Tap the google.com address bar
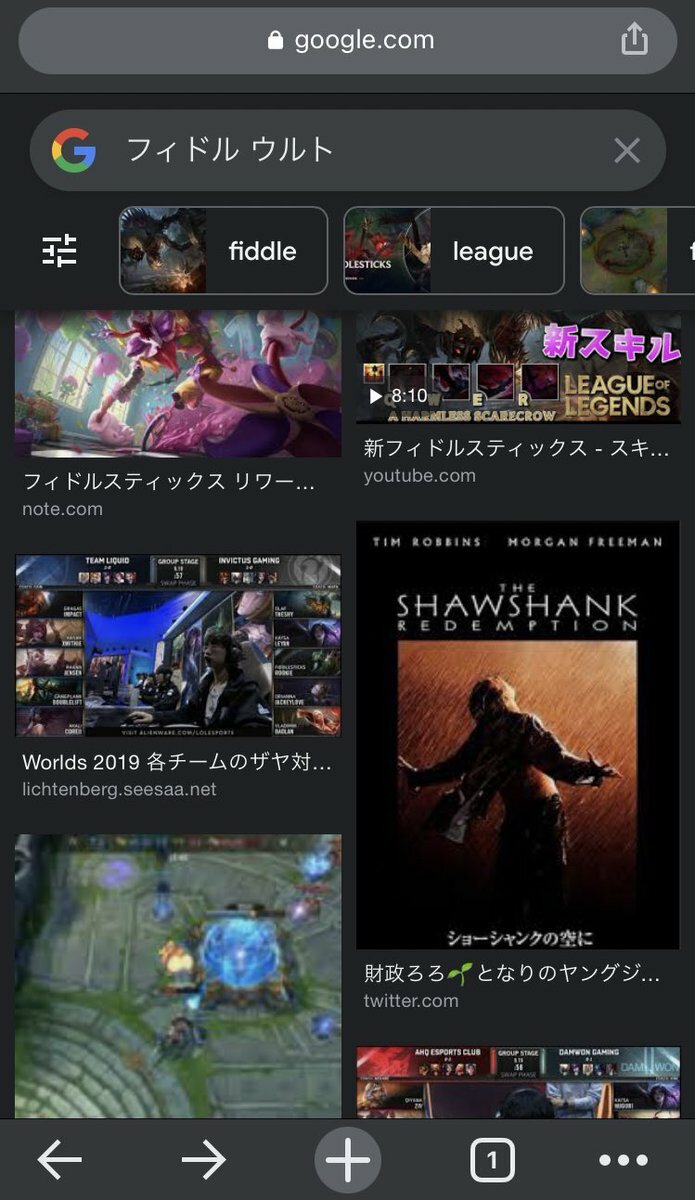This screenshot has width=695, height=1200. pos(350,40)
